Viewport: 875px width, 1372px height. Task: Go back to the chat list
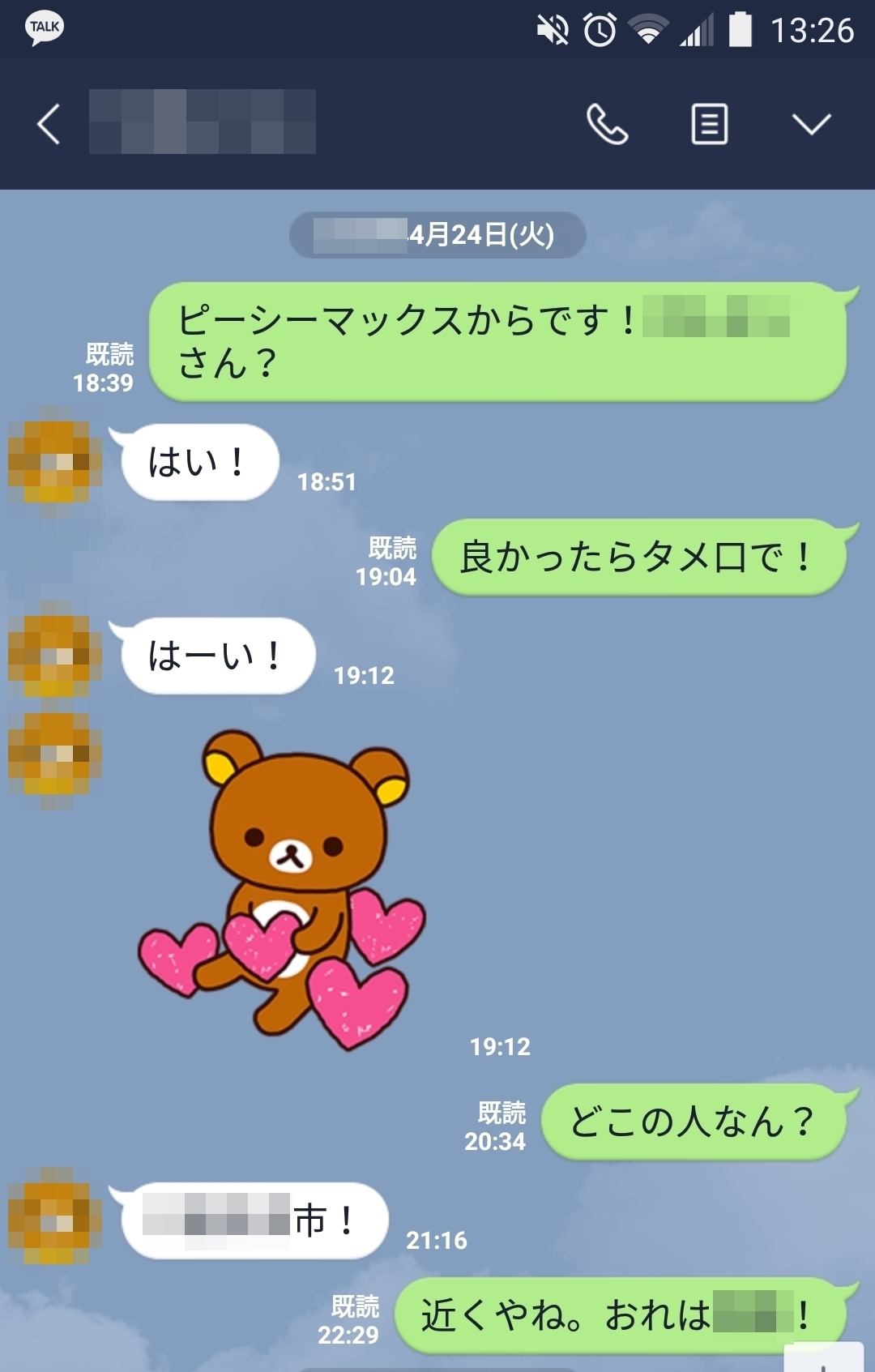click(x=49, y=124)
